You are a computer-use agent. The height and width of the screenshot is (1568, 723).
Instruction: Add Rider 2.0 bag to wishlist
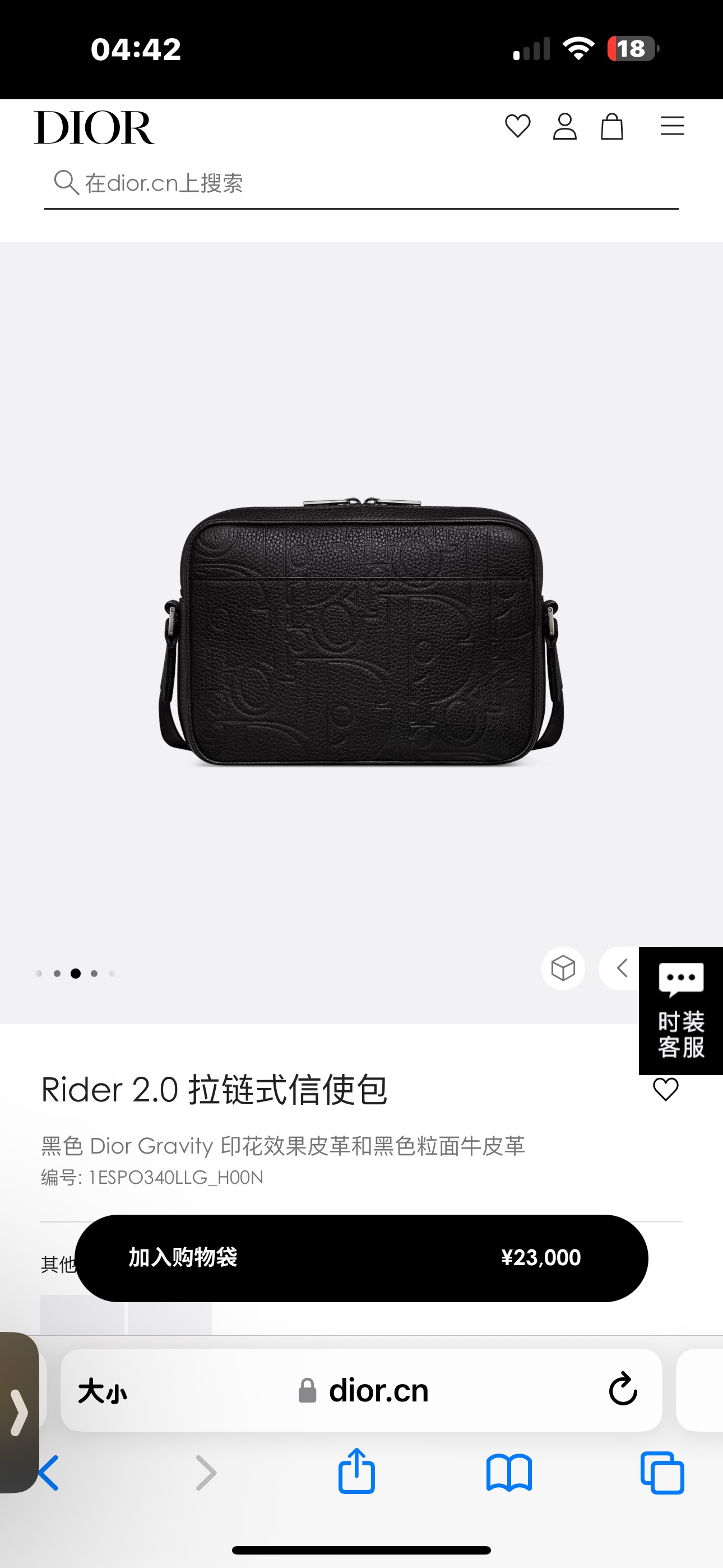[665, 1090]
